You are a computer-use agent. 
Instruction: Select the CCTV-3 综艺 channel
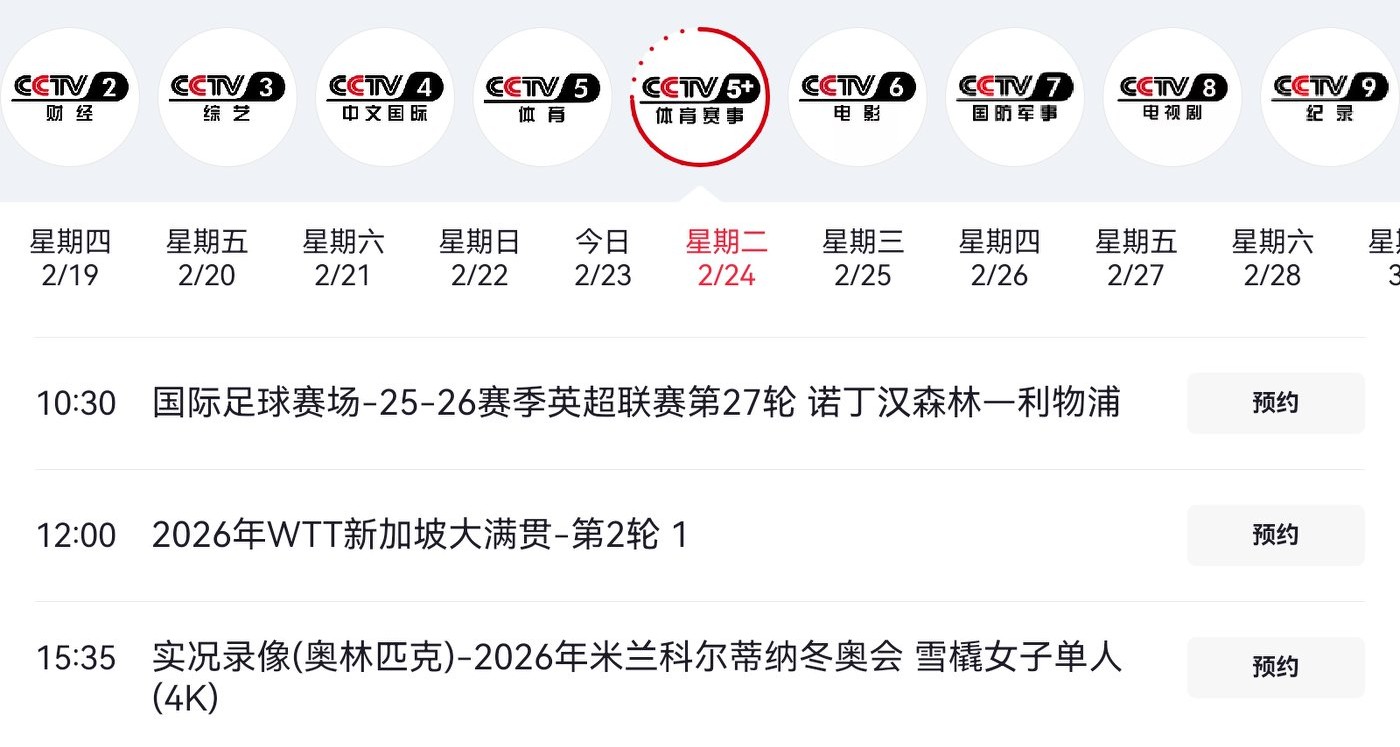click(226, 97)
